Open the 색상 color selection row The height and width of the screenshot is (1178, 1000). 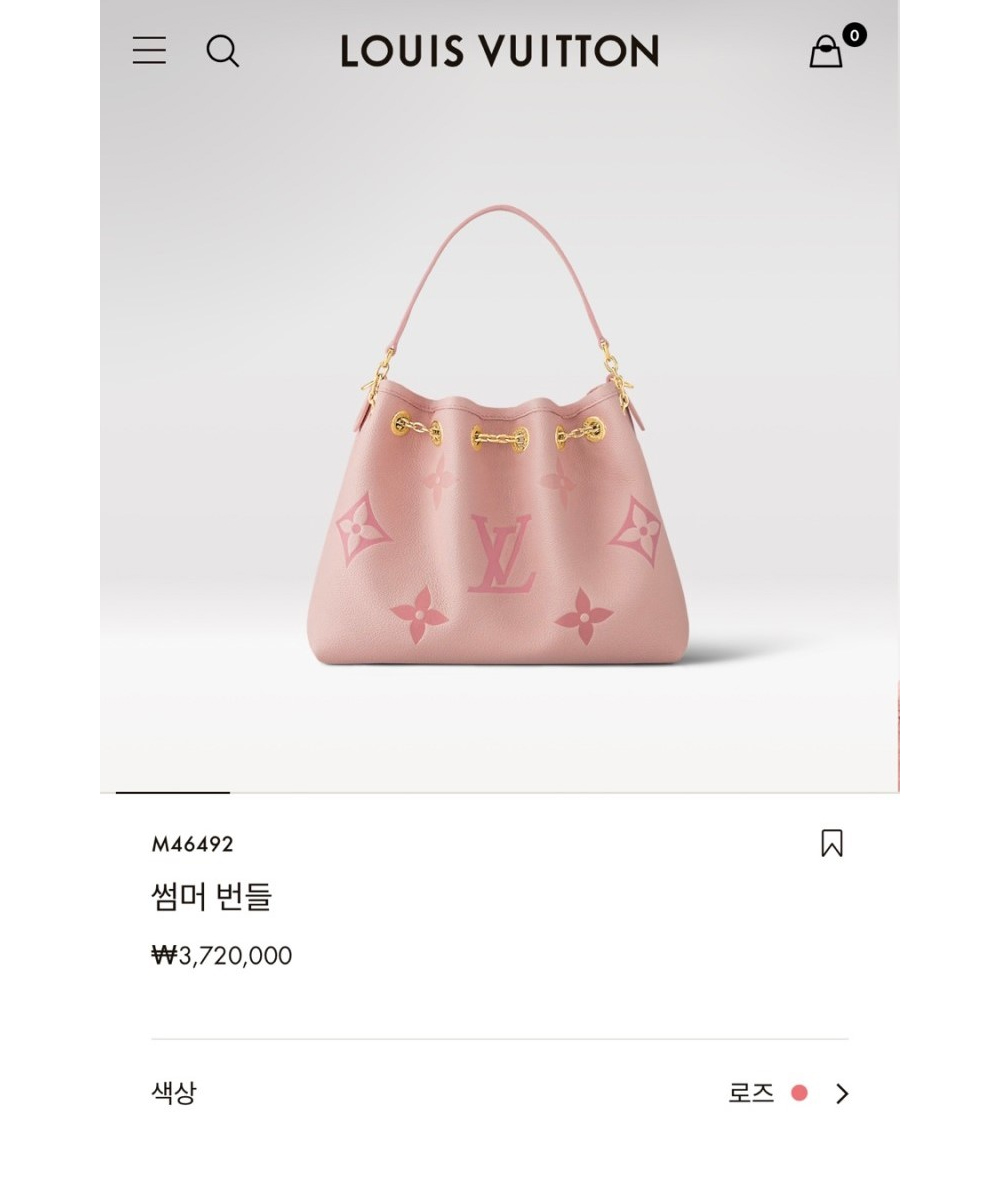(500, 1093)
